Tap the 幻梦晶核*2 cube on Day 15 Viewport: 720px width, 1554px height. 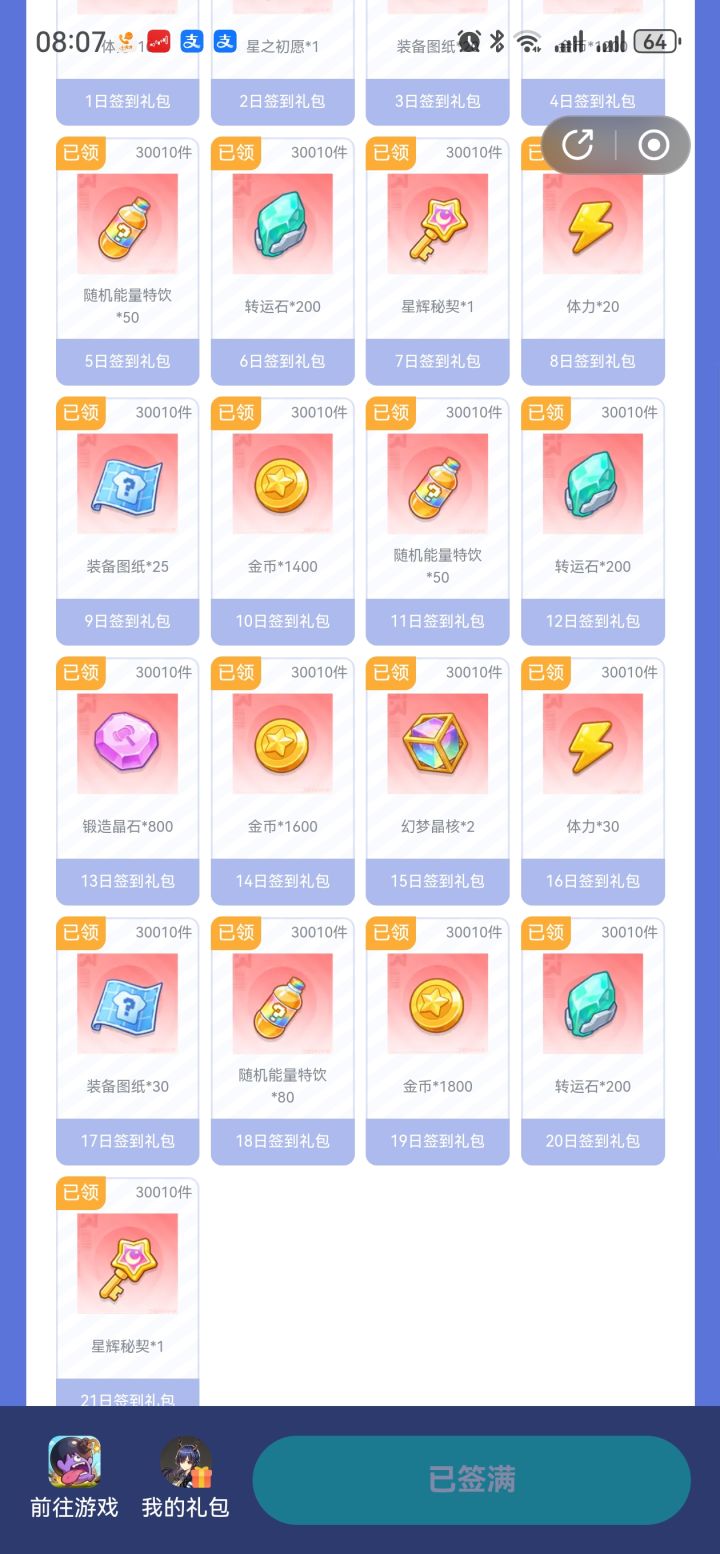pyautogui.click(x=437, y=742)
